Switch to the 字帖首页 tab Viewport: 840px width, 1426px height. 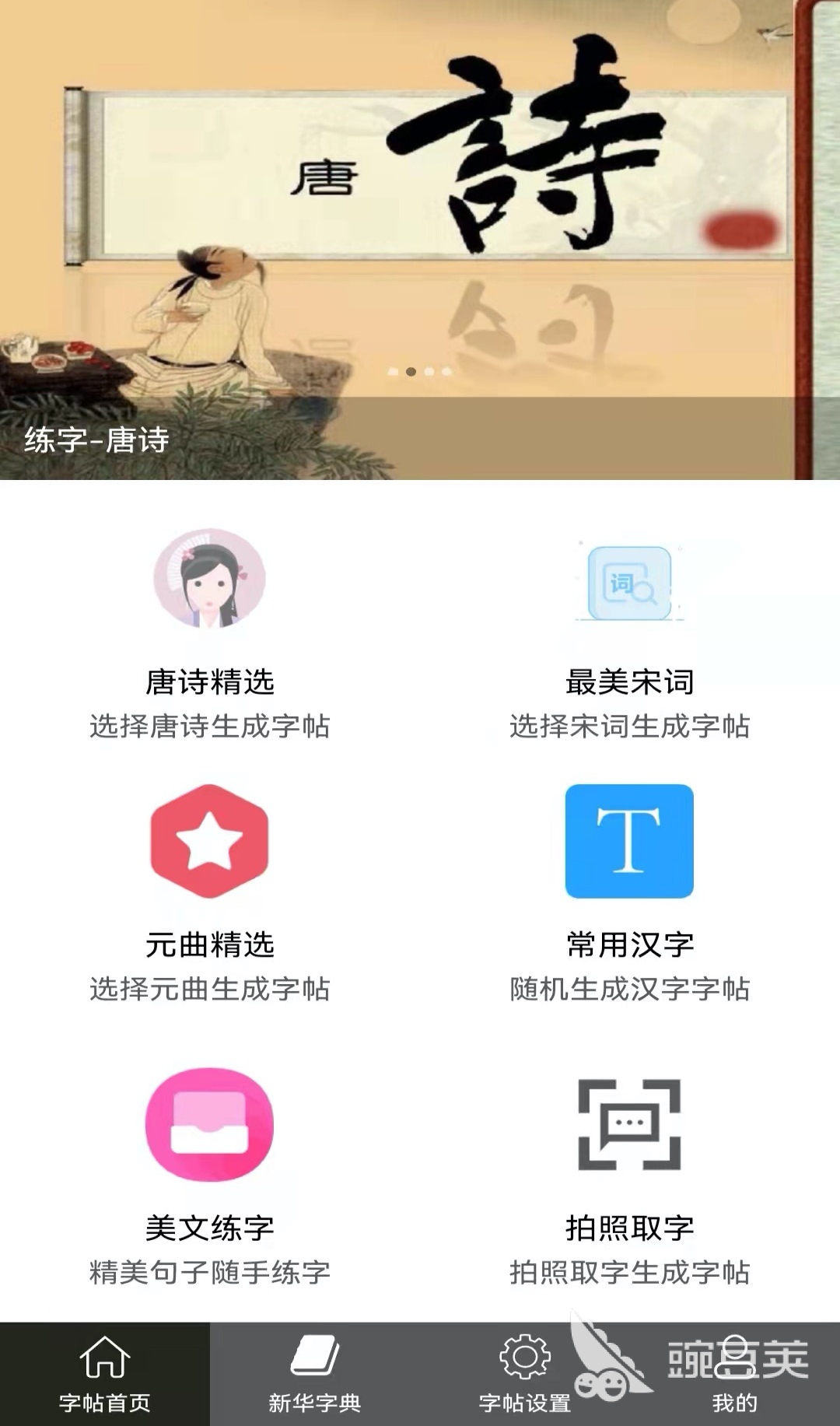[x=105, y=1374]
